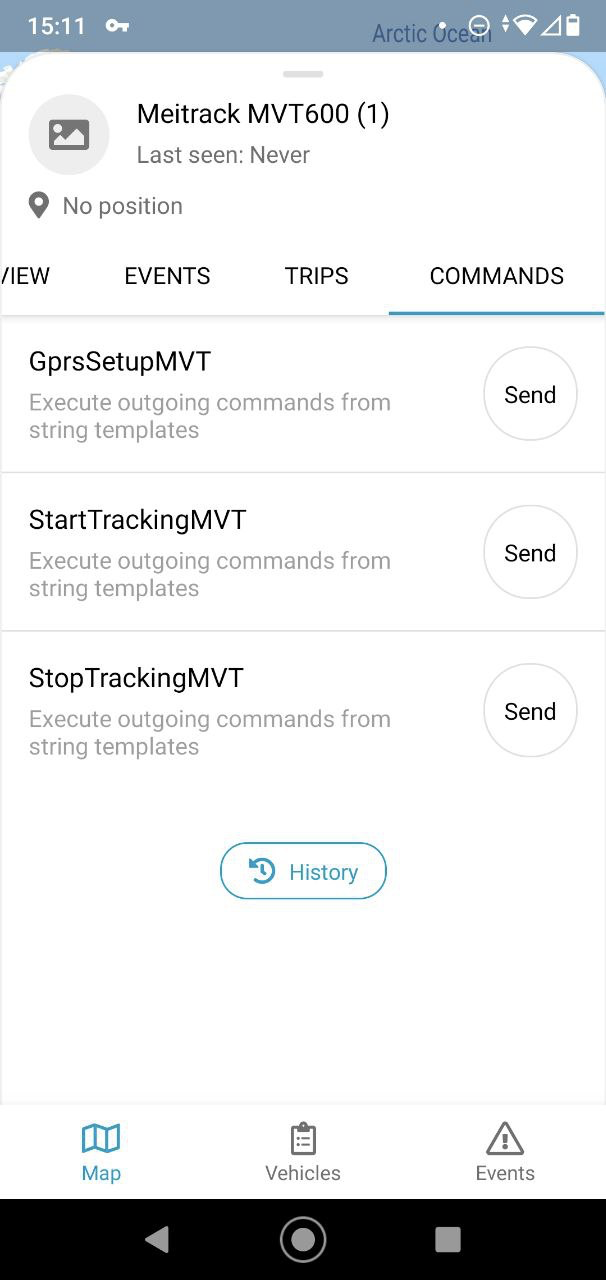Select the Commands tab
This screenshot has width=606, height=1280.
[x=497, y=276]
